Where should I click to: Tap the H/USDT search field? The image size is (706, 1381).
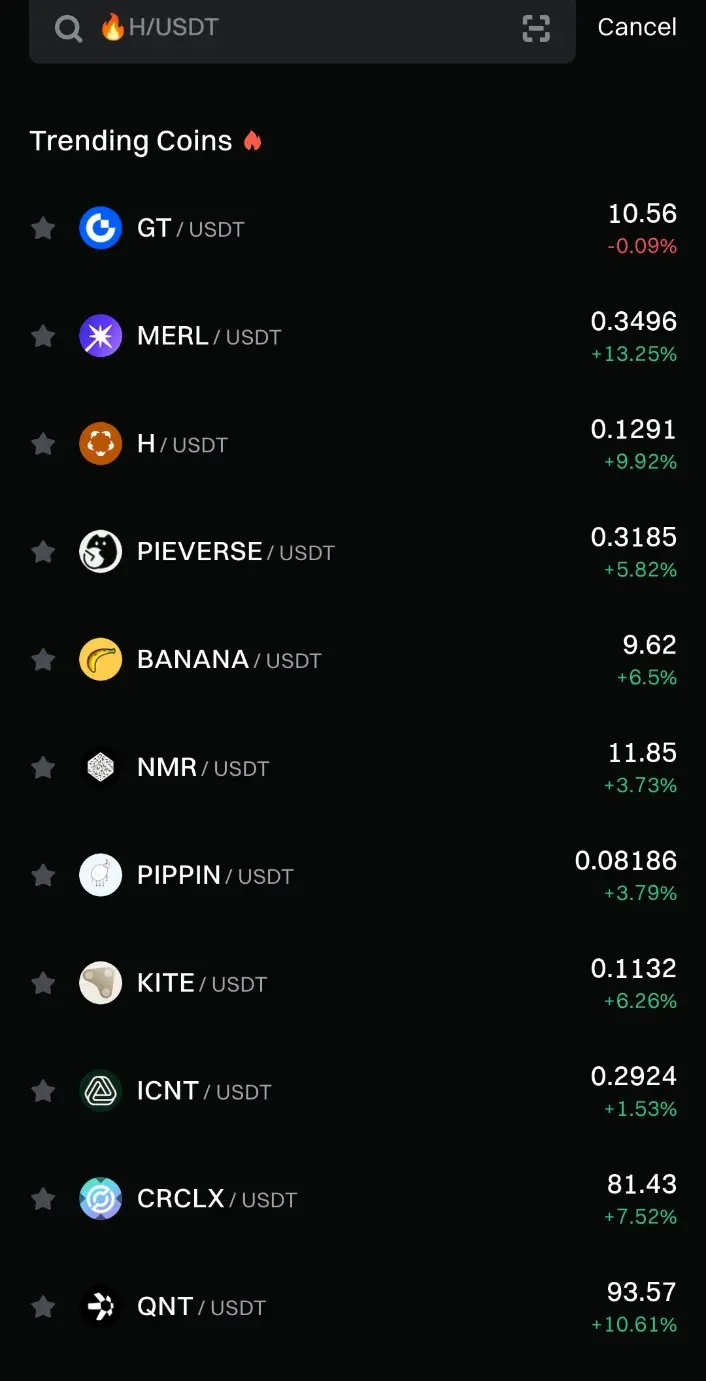click(300, 28)
